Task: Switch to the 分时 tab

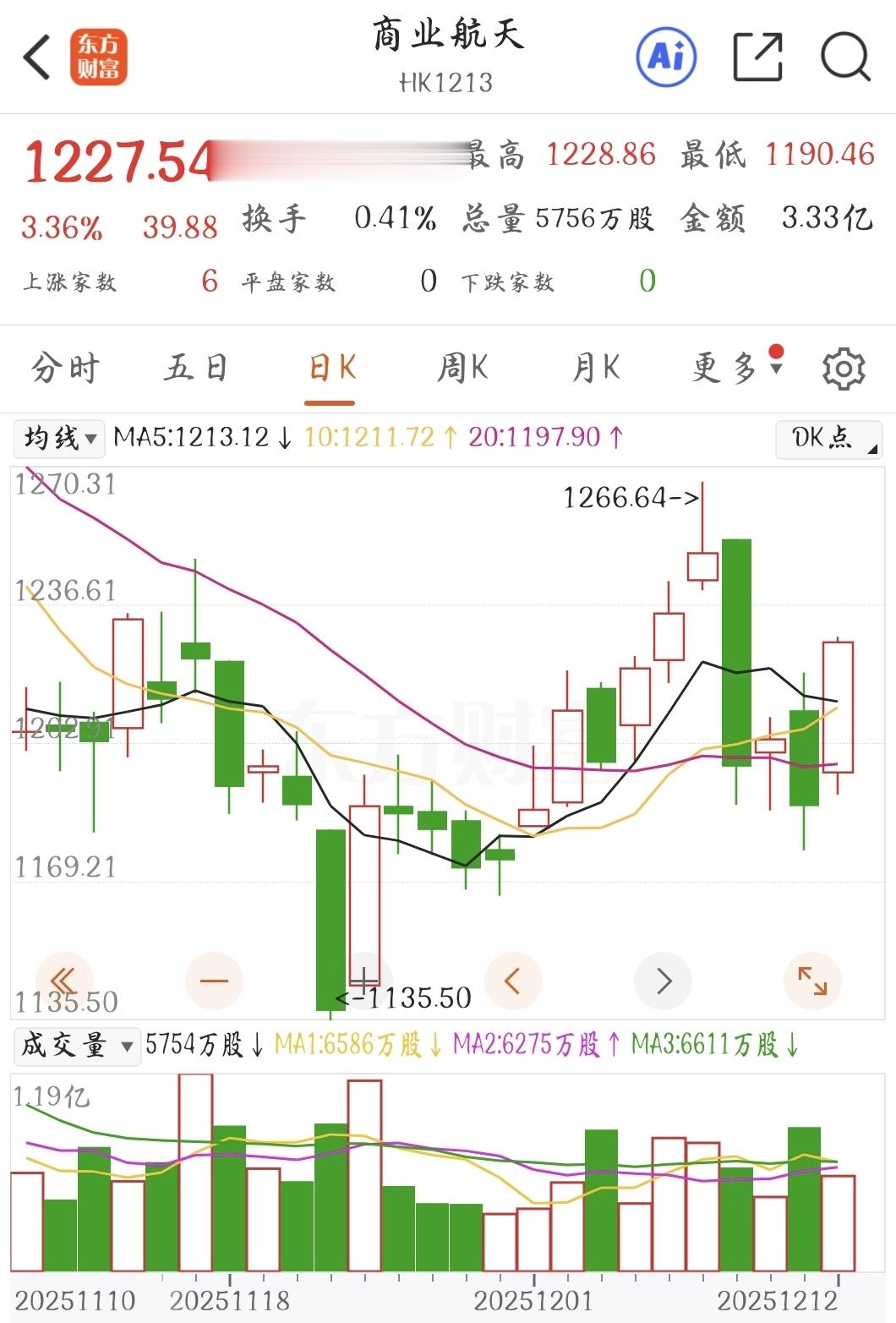Action: tap(65, 369)
